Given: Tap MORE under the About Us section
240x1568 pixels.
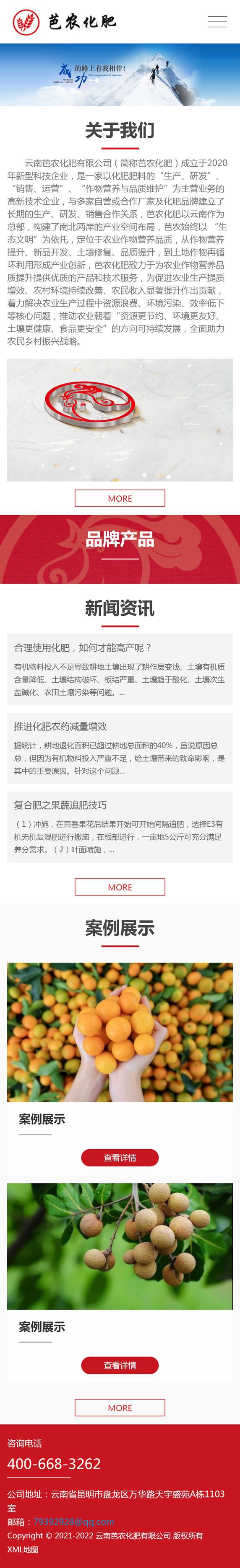Looking at the screenshot, I should click(x=120, y=498).
